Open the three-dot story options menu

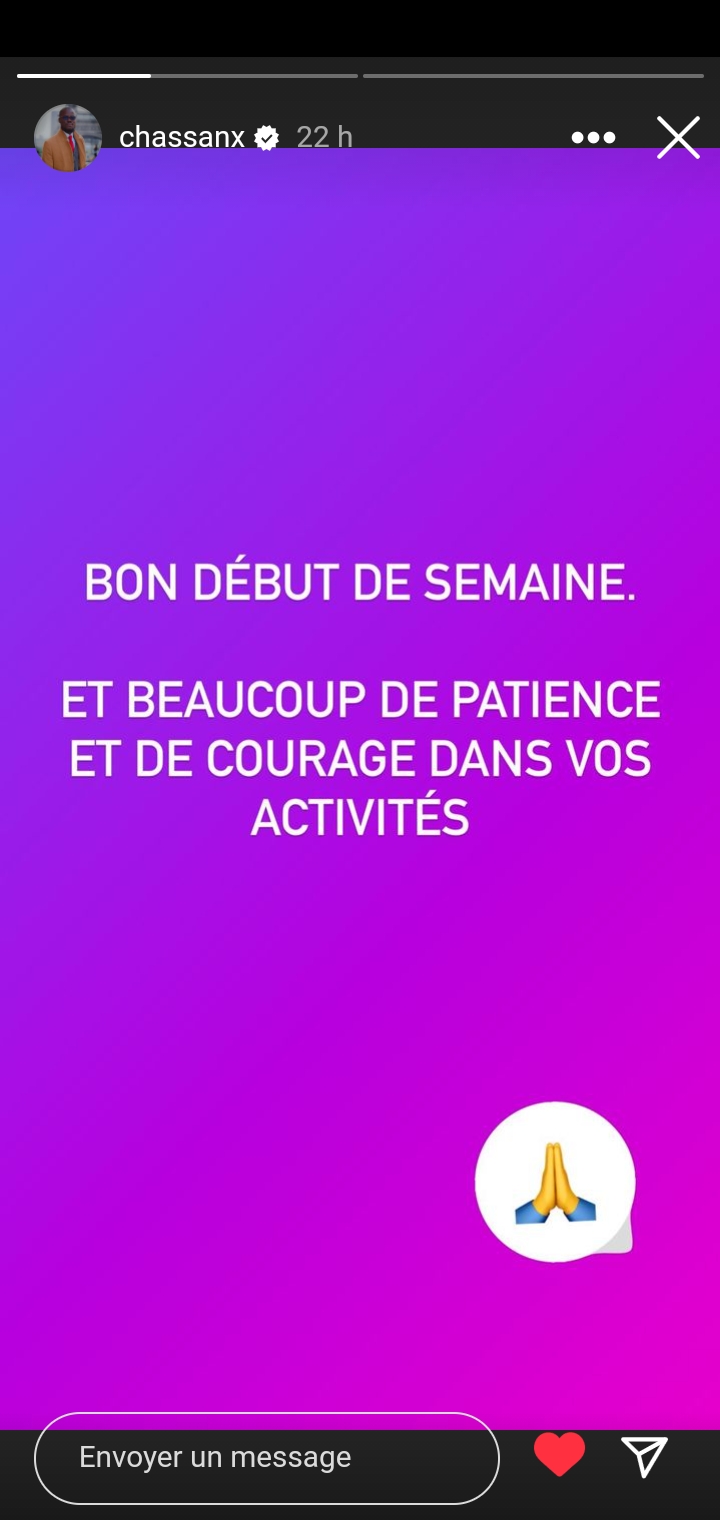pos(593,138)
